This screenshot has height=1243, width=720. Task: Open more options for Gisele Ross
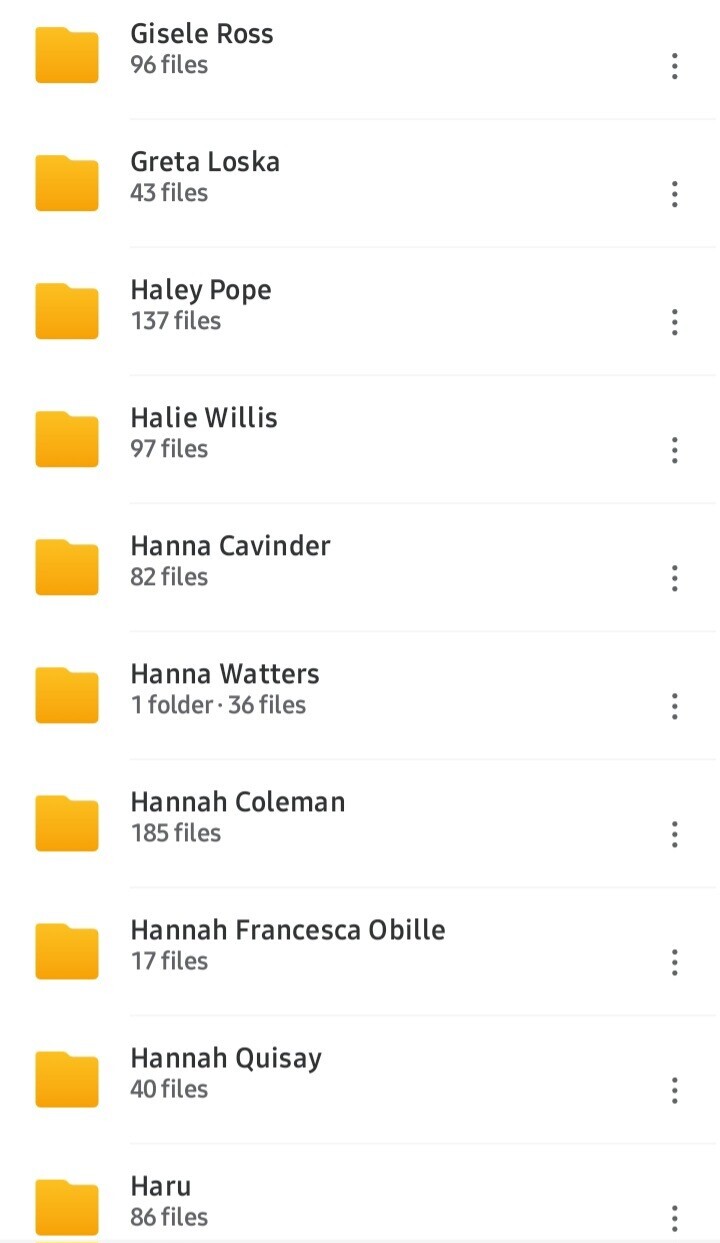coord(675,66)
